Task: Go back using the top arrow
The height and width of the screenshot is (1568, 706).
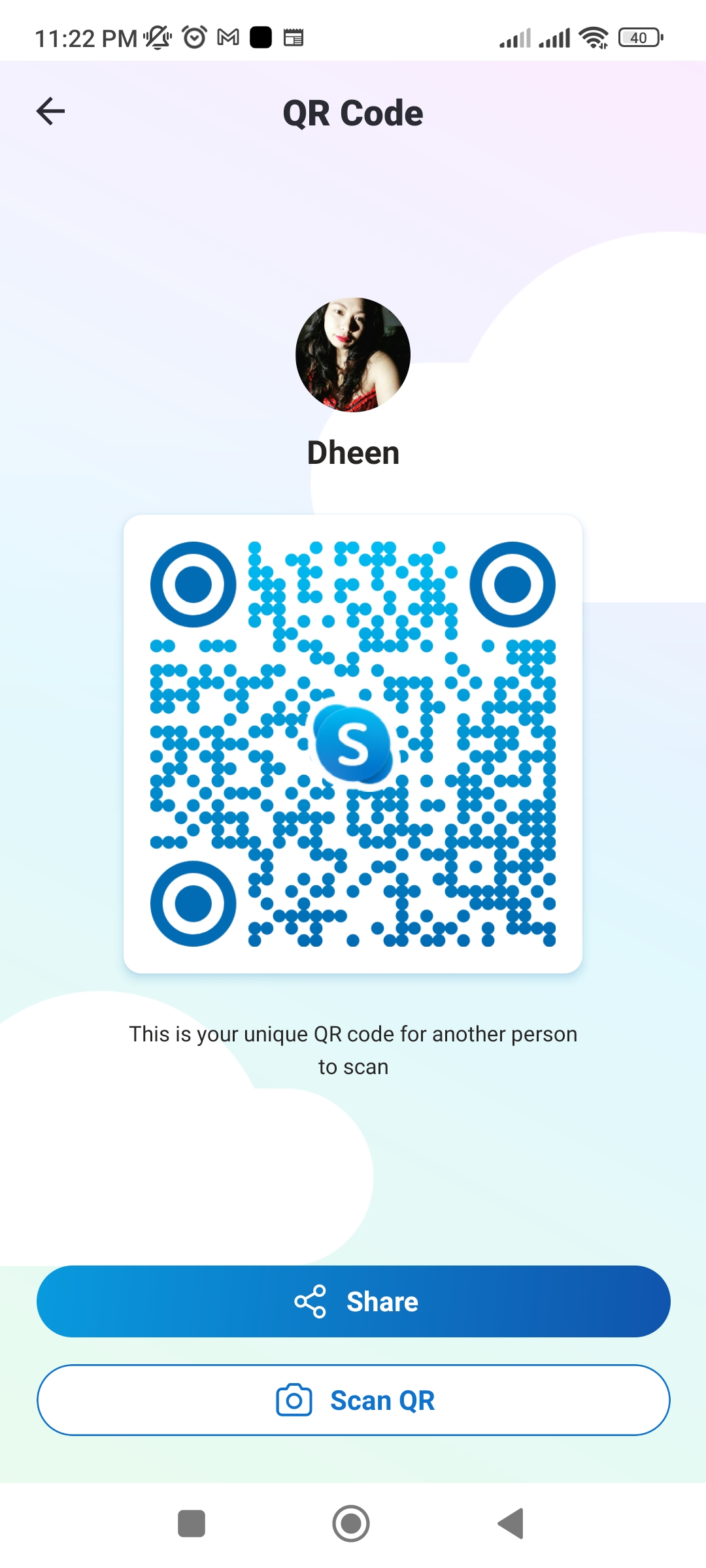Action: [x=50, y=111]
